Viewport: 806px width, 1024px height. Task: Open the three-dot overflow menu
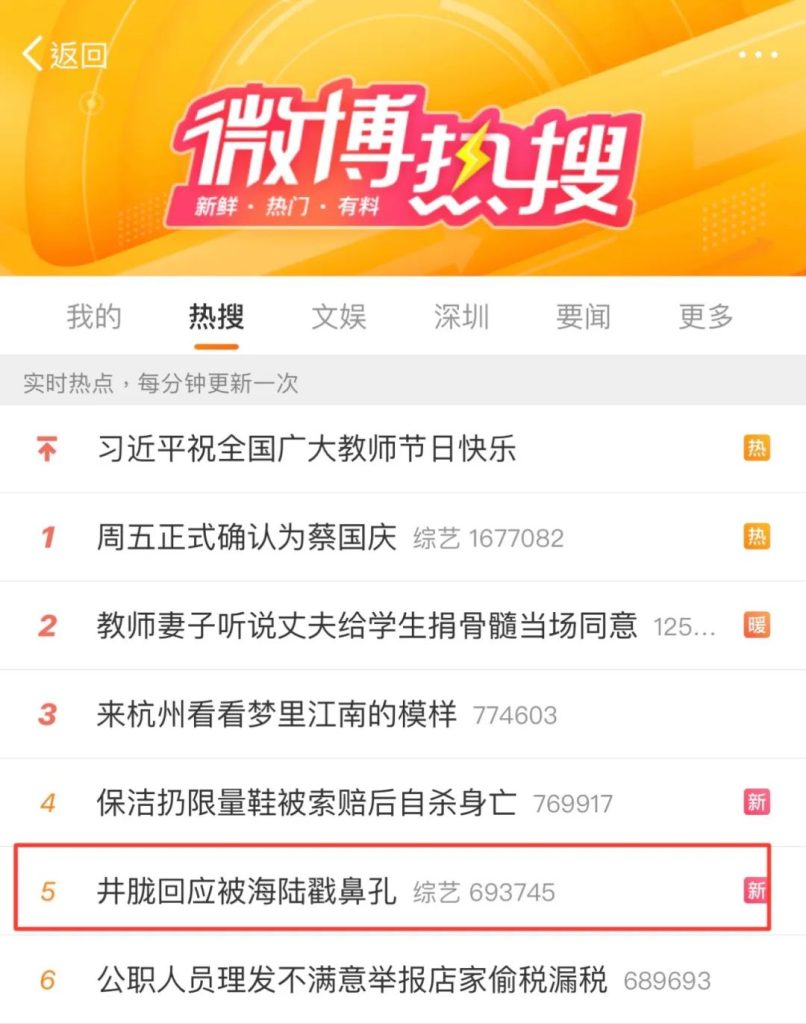tap(757, 54)
